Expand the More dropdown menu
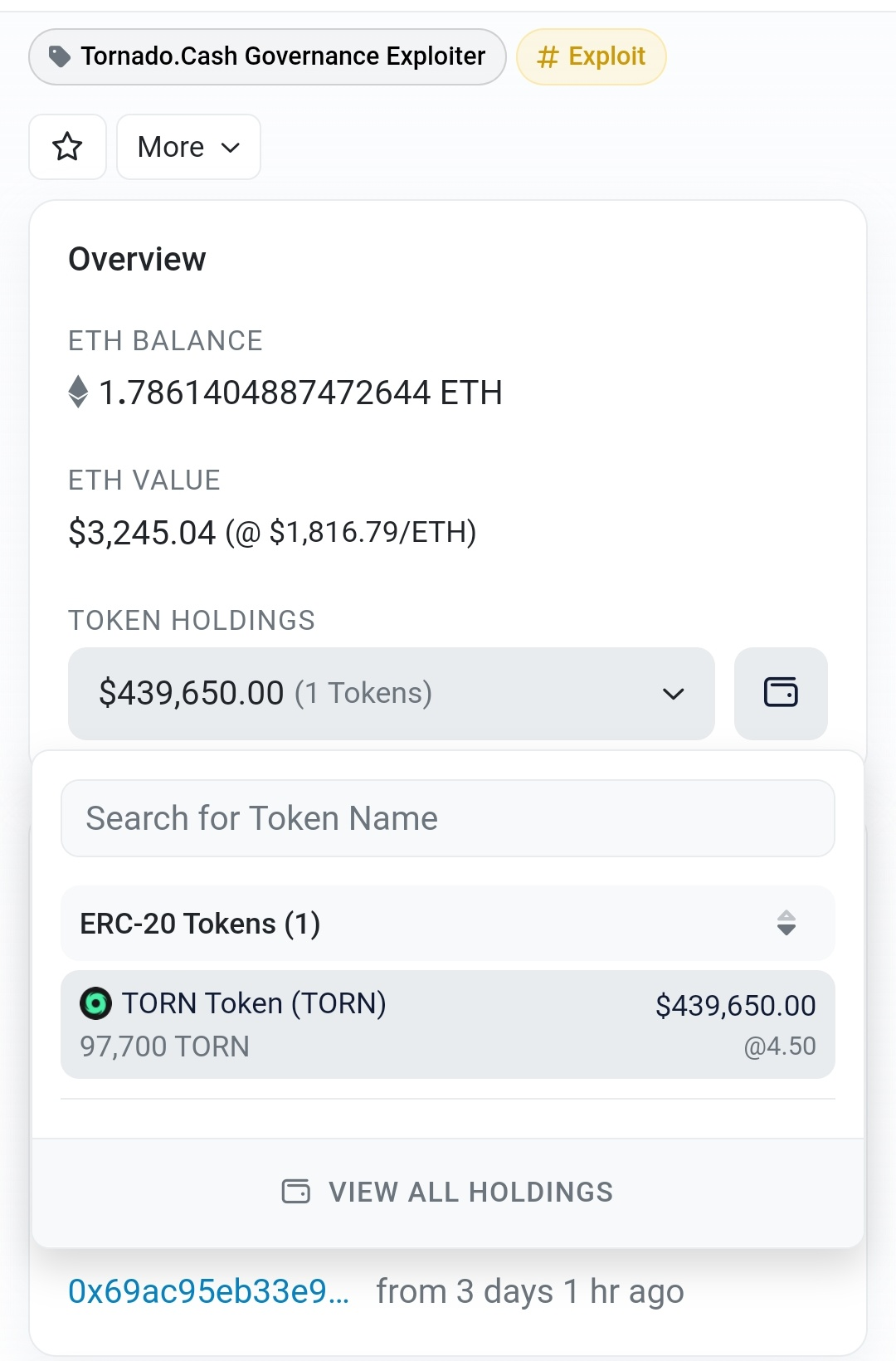Viewport: 896px width, 1361px height. (188, 147)
